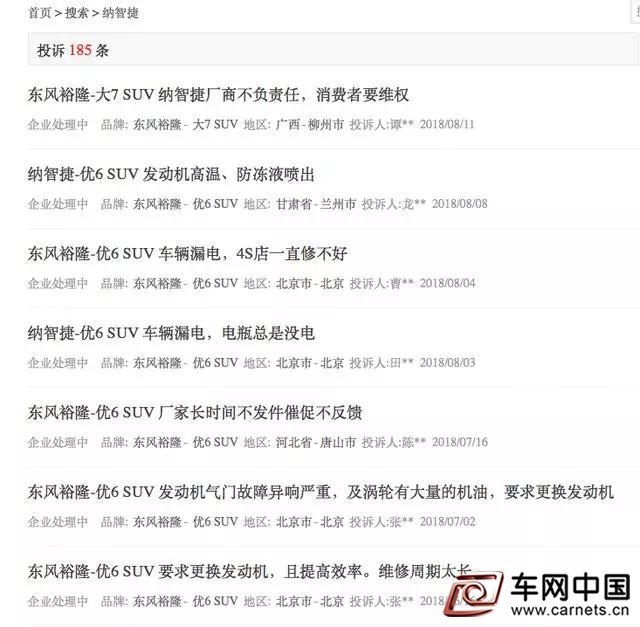The width and height of the screenshot is (640, 627).
Task: Open complaint 厂家长时间不发件催促不反馈
Action: [x=194, y=412]
